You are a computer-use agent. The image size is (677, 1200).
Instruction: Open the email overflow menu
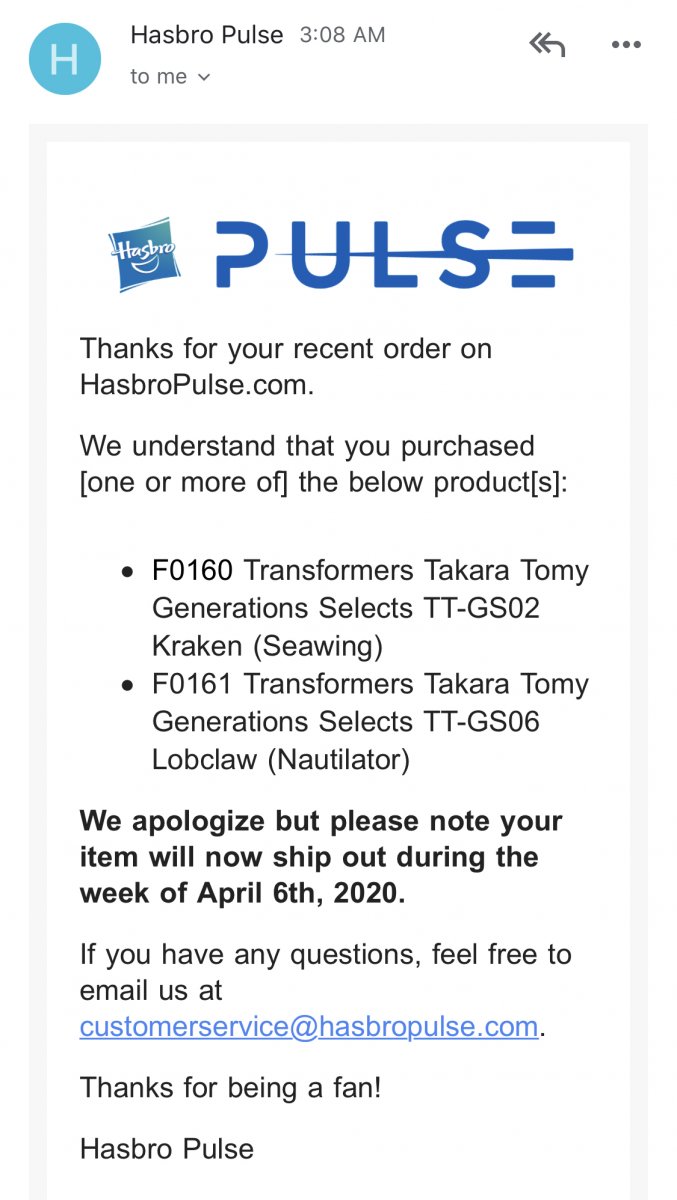(x=626, y=45)
